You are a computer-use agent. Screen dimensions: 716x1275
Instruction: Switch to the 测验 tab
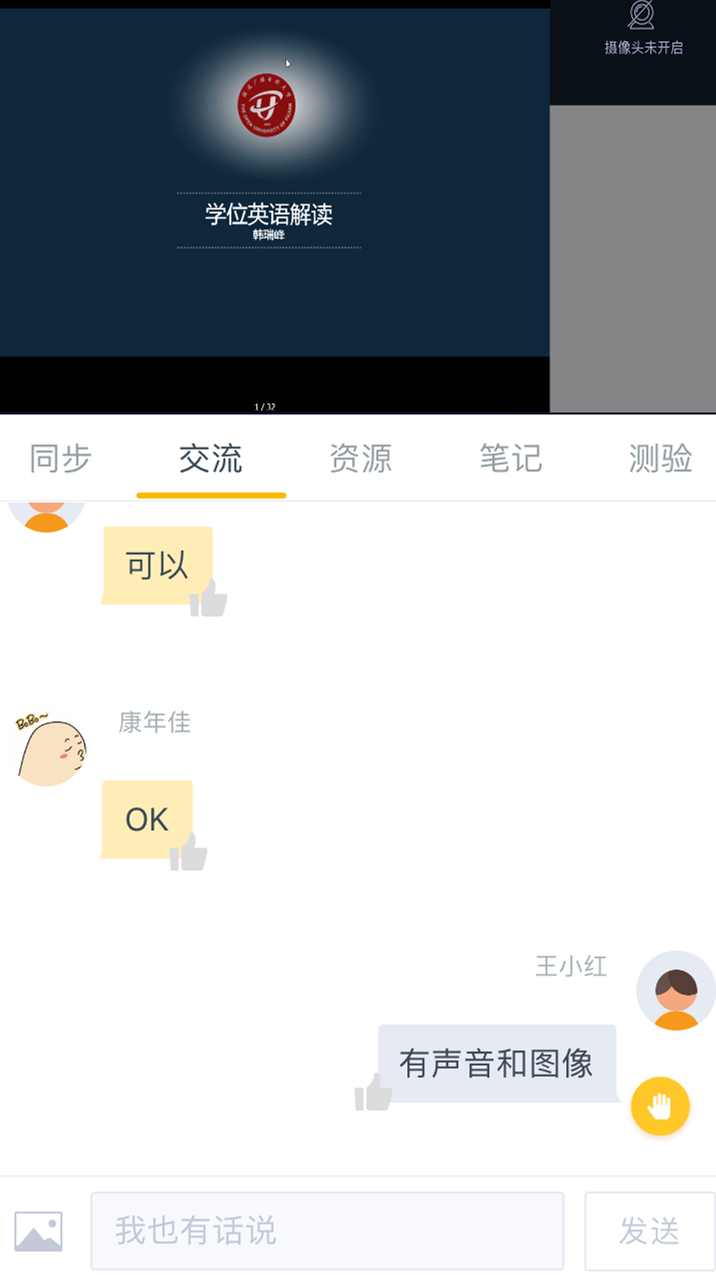point(660,459)
